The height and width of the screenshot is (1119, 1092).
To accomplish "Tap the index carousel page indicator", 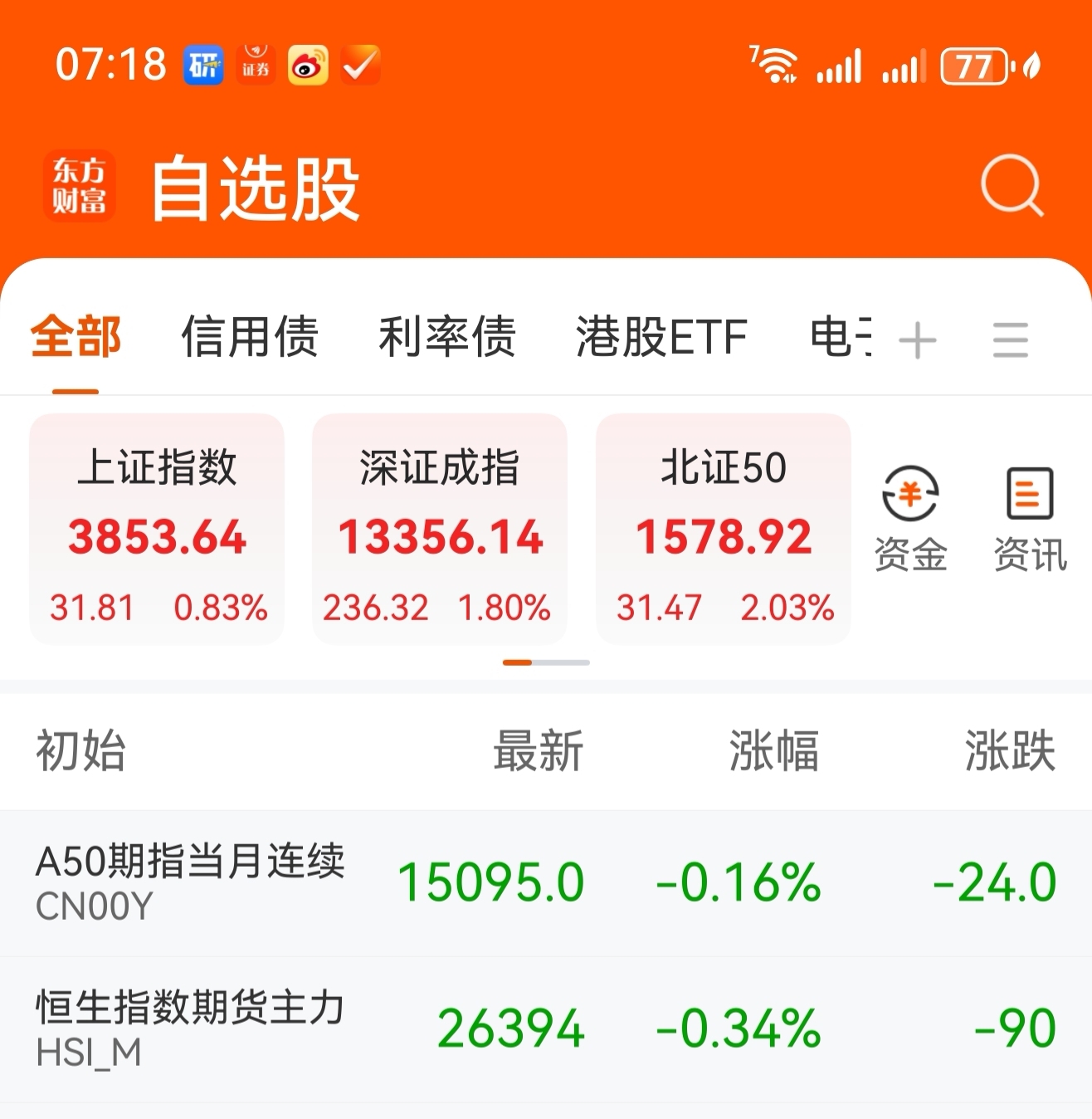I will [546, 662].
